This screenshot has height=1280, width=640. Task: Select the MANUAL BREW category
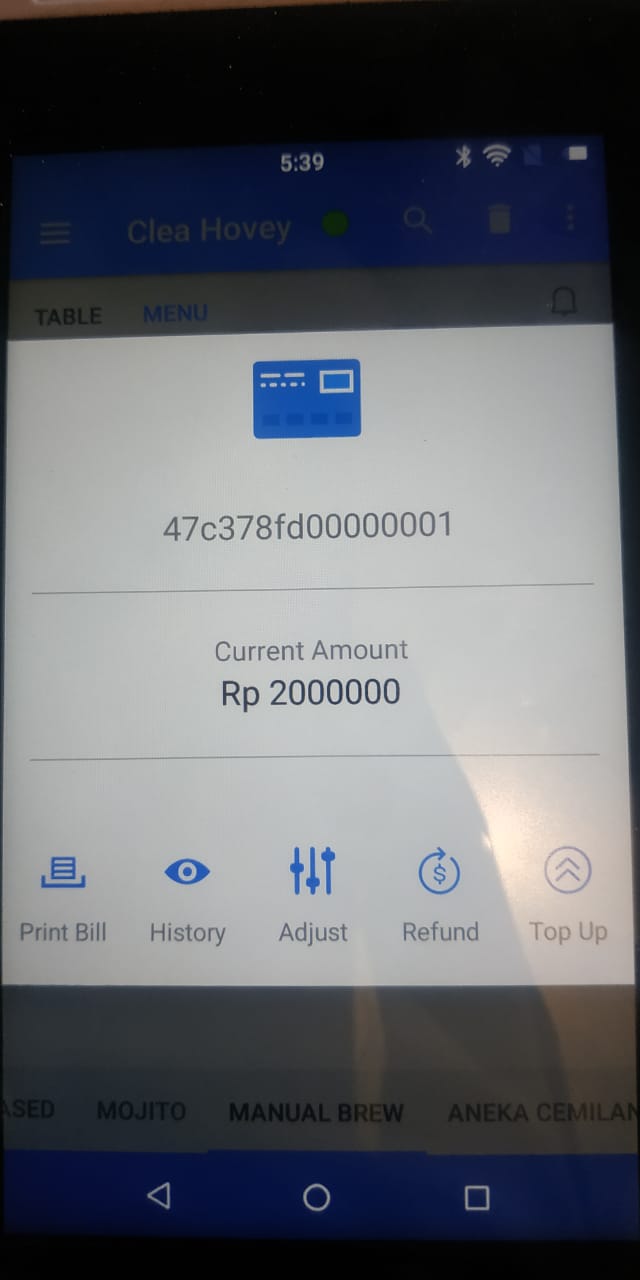point(316,1112)
